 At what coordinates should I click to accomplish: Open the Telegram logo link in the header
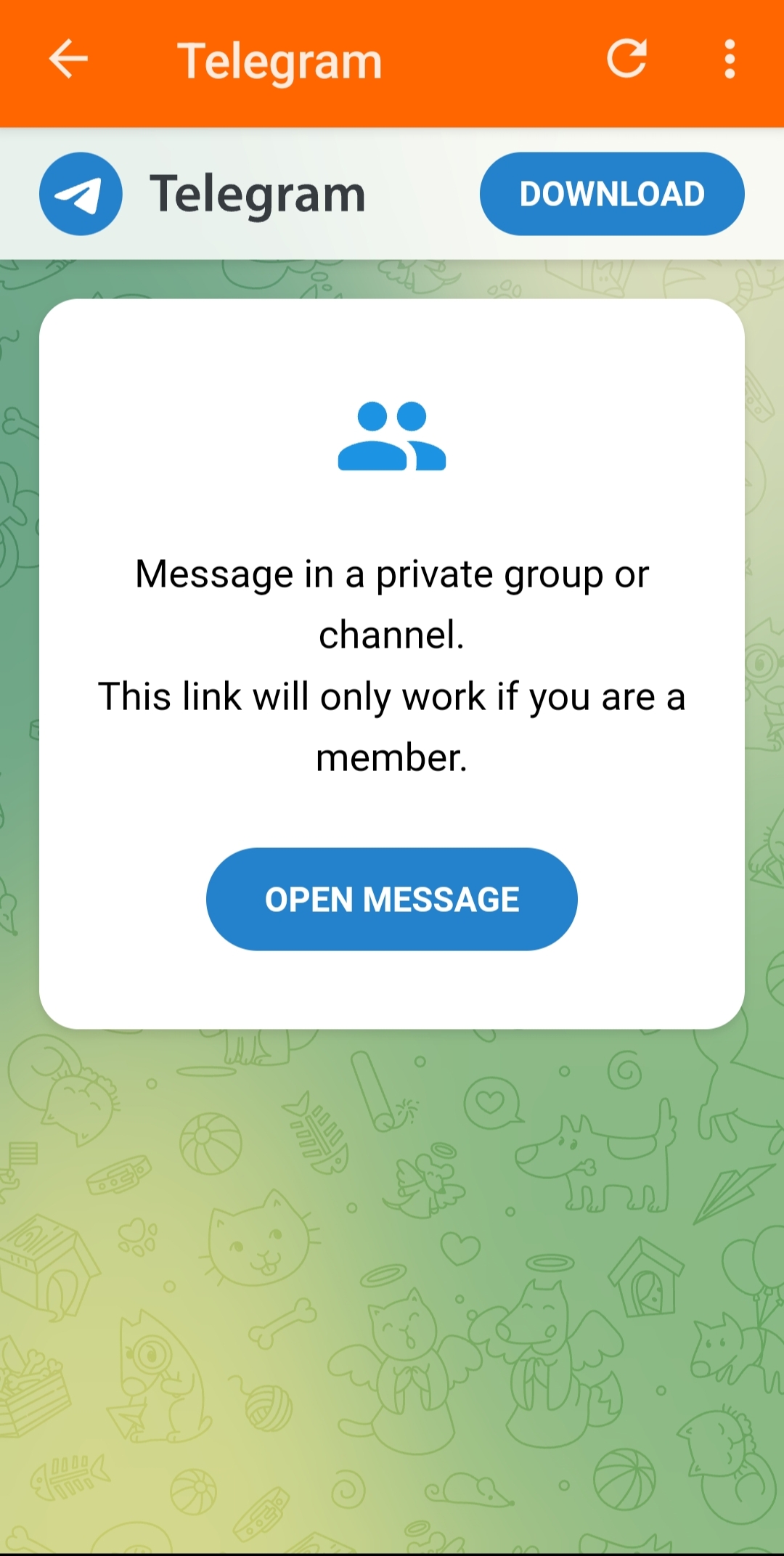point(203,194)
